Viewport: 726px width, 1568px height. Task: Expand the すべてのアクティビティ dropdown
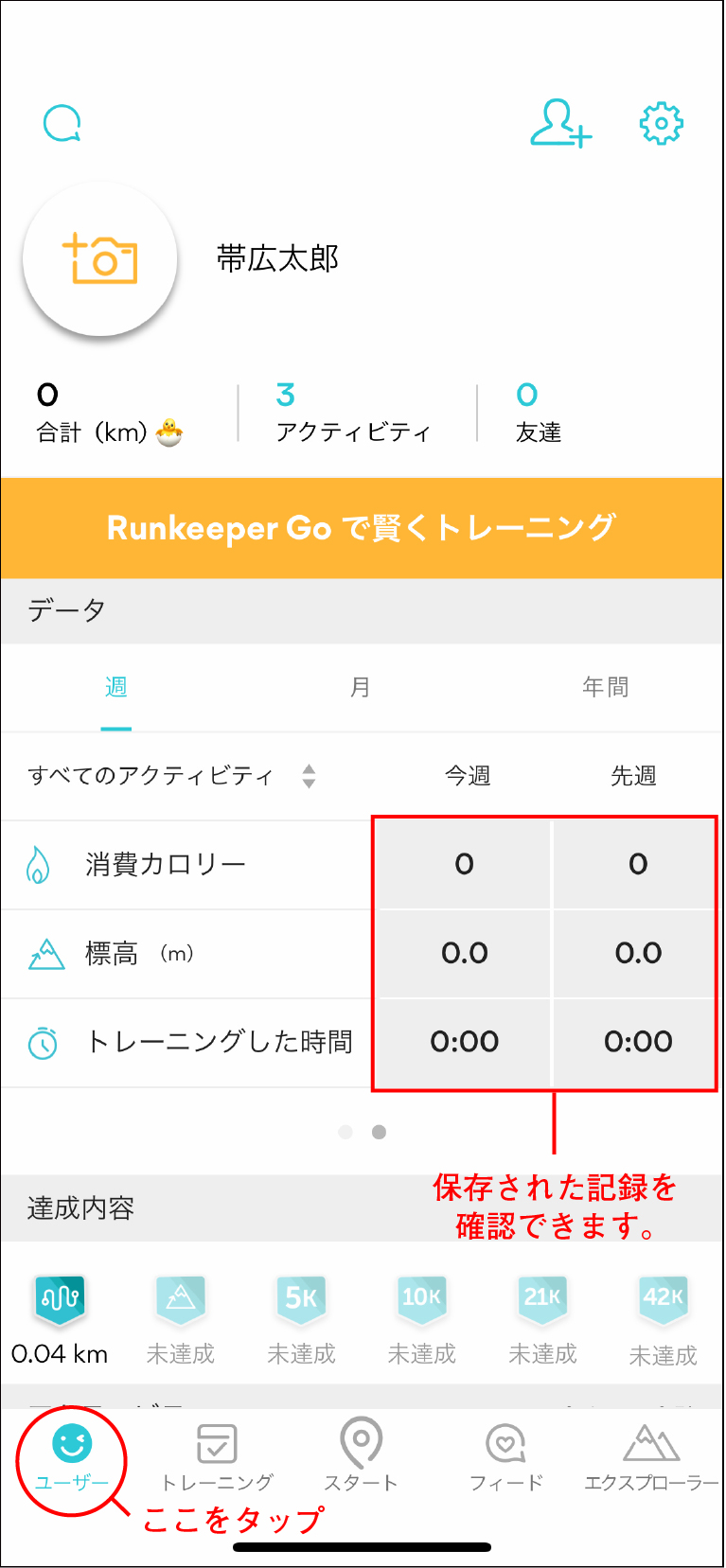pyautogui.click(x=170, y=776)
